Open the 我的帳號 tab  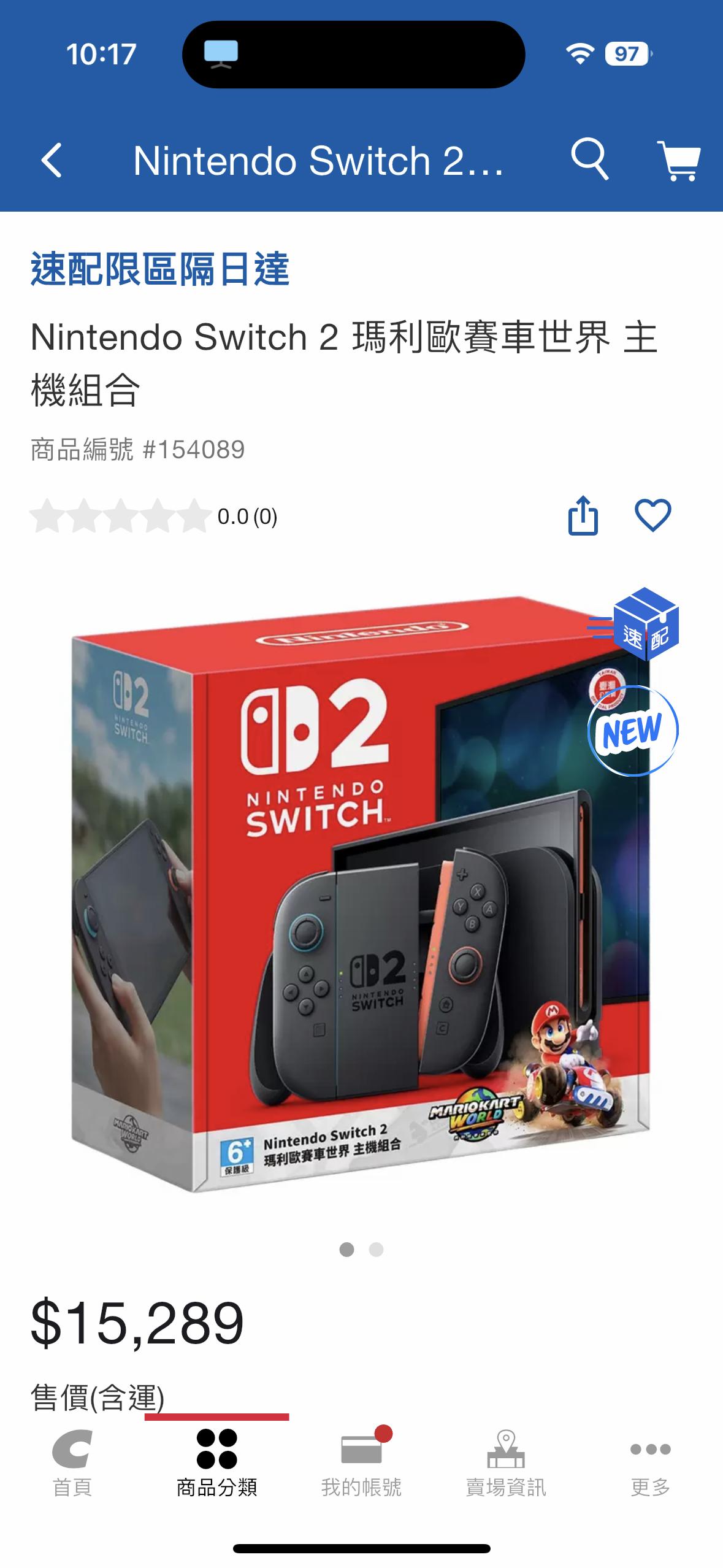point(361,1463)
